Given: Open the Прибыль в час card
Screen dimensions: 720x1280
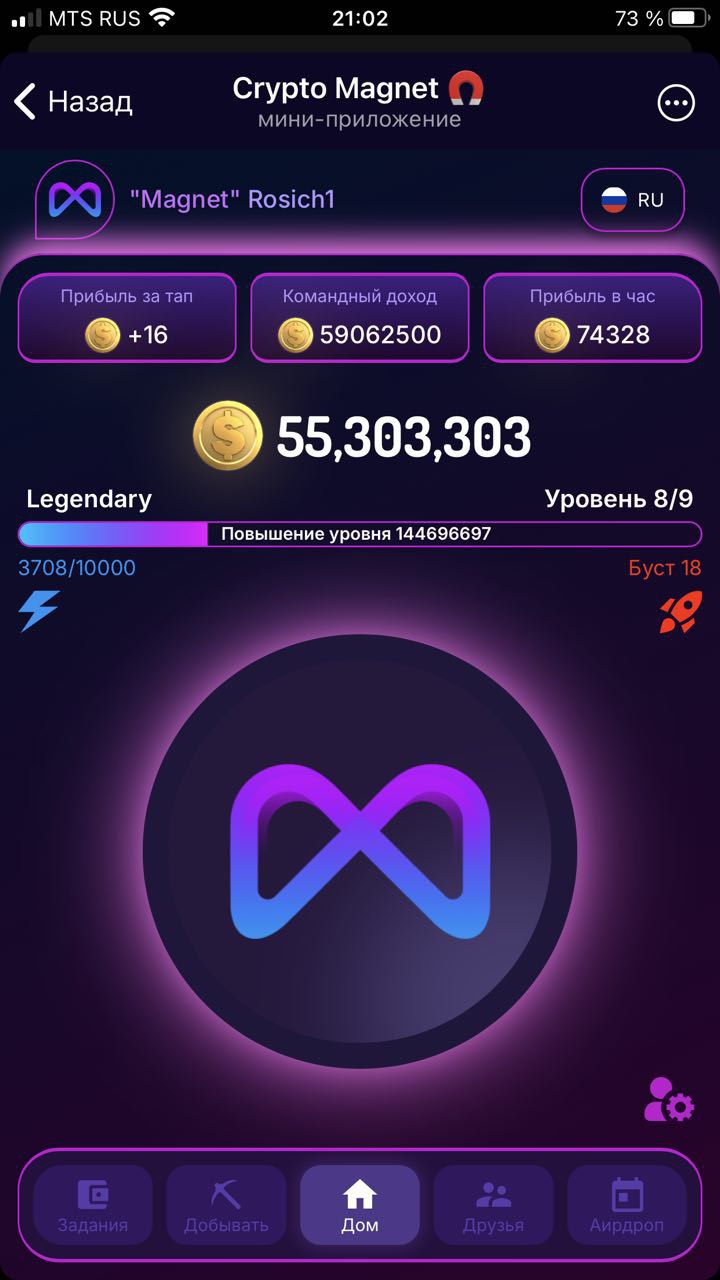Looking at the screenshot, I should point(593,317).
